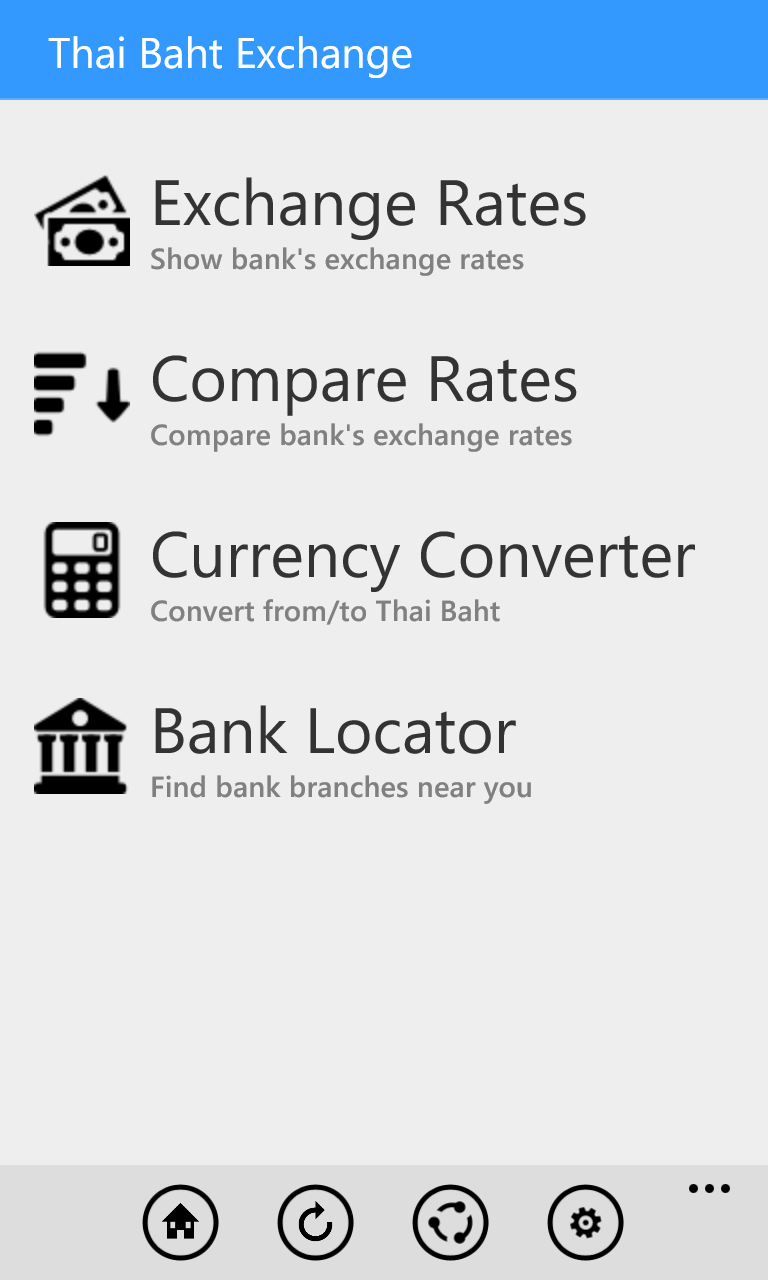Viewport: 768px width, 1280px height.
Task: Open the Currency Converter
Action: 422,572
